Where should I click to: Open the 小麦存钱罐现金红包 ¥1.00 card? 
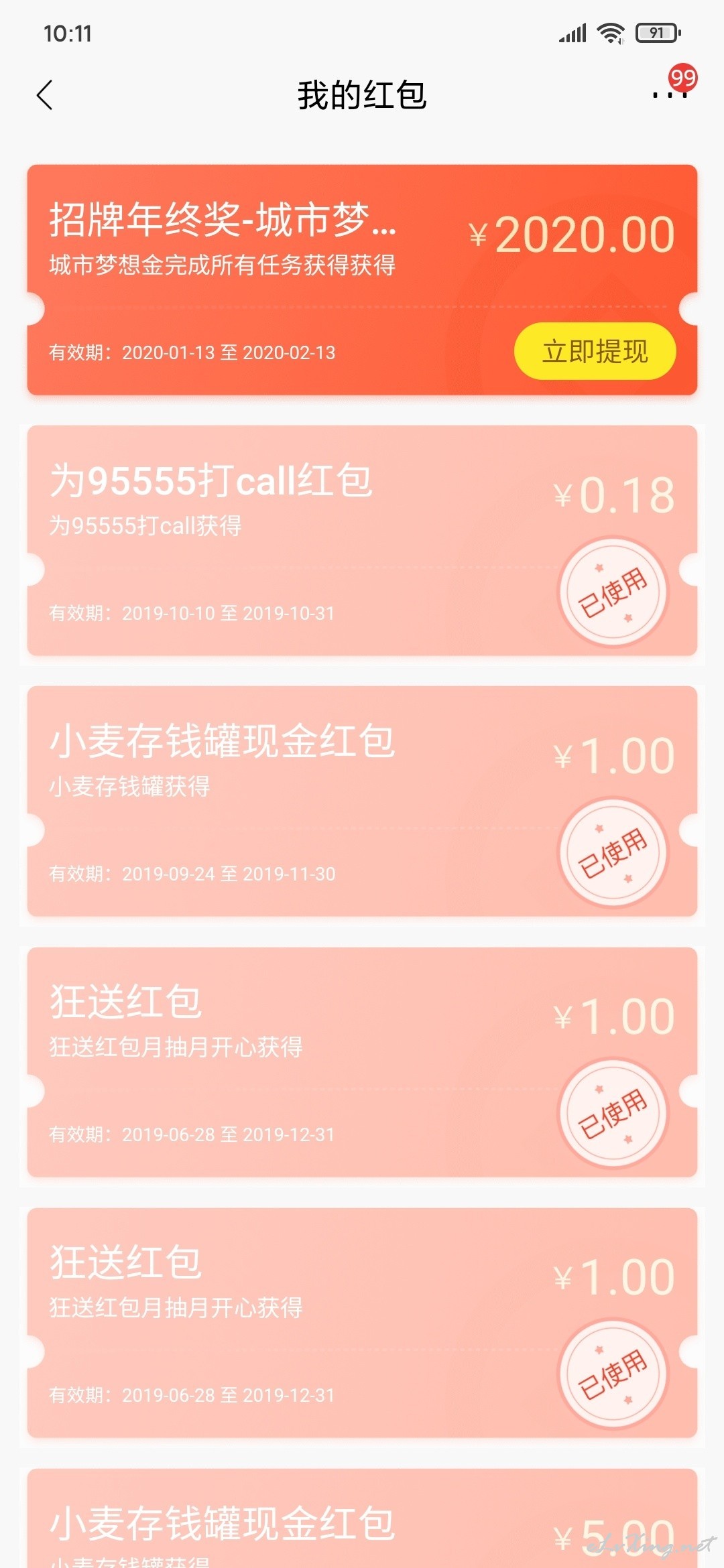click(x=362, y=801)
